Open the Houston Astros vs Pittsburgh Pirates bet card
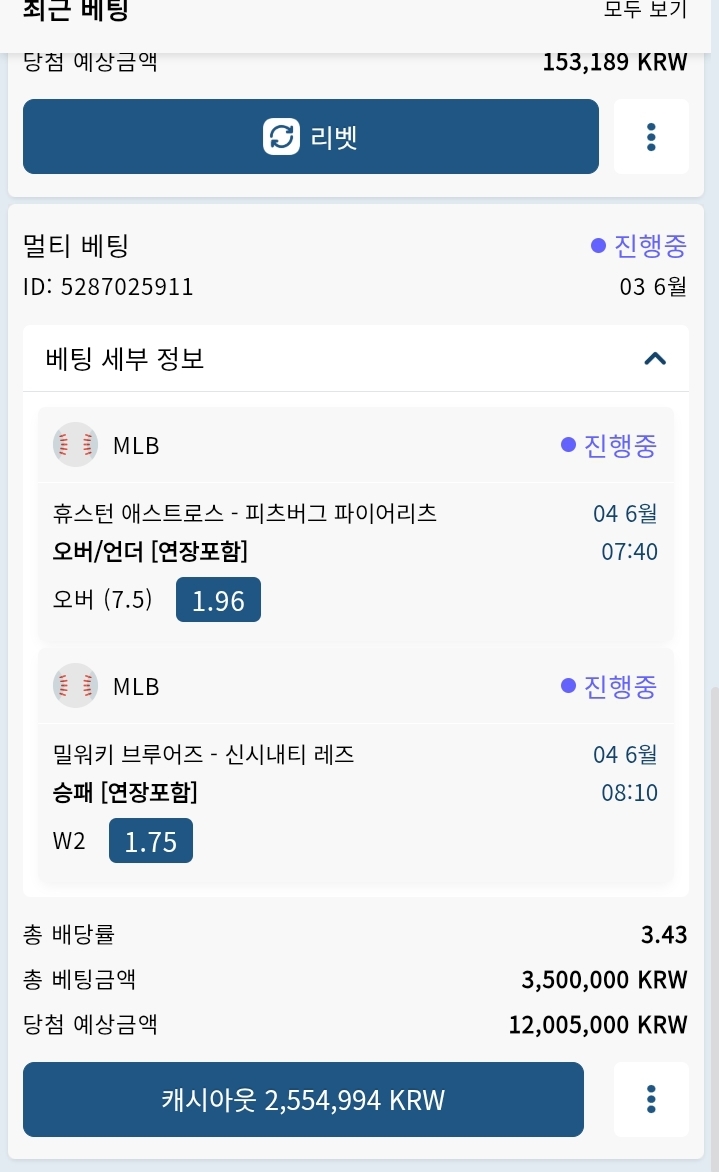The image size is (719, 1172). pyautogui.click(x=356, y=523)
